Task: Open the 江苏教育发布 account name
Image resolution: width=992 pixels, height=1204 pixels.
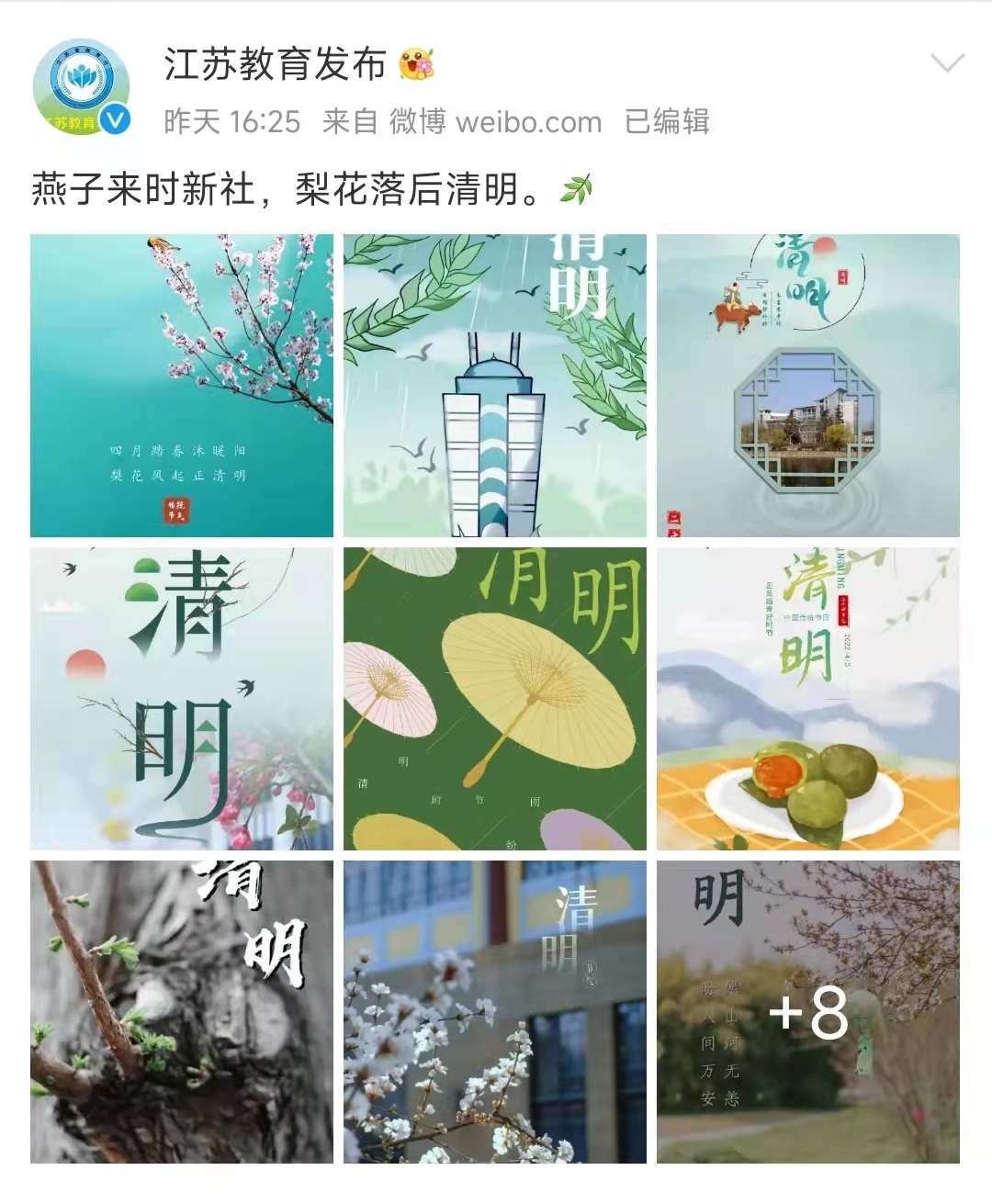Action: click(275, 64)
